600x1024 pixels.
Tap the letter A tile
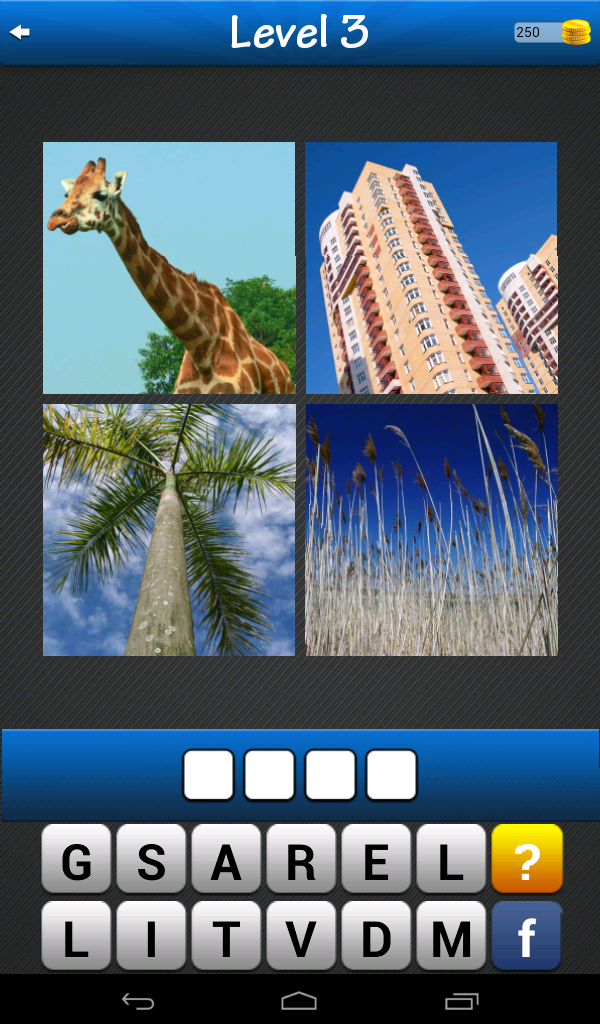(227, 859)
